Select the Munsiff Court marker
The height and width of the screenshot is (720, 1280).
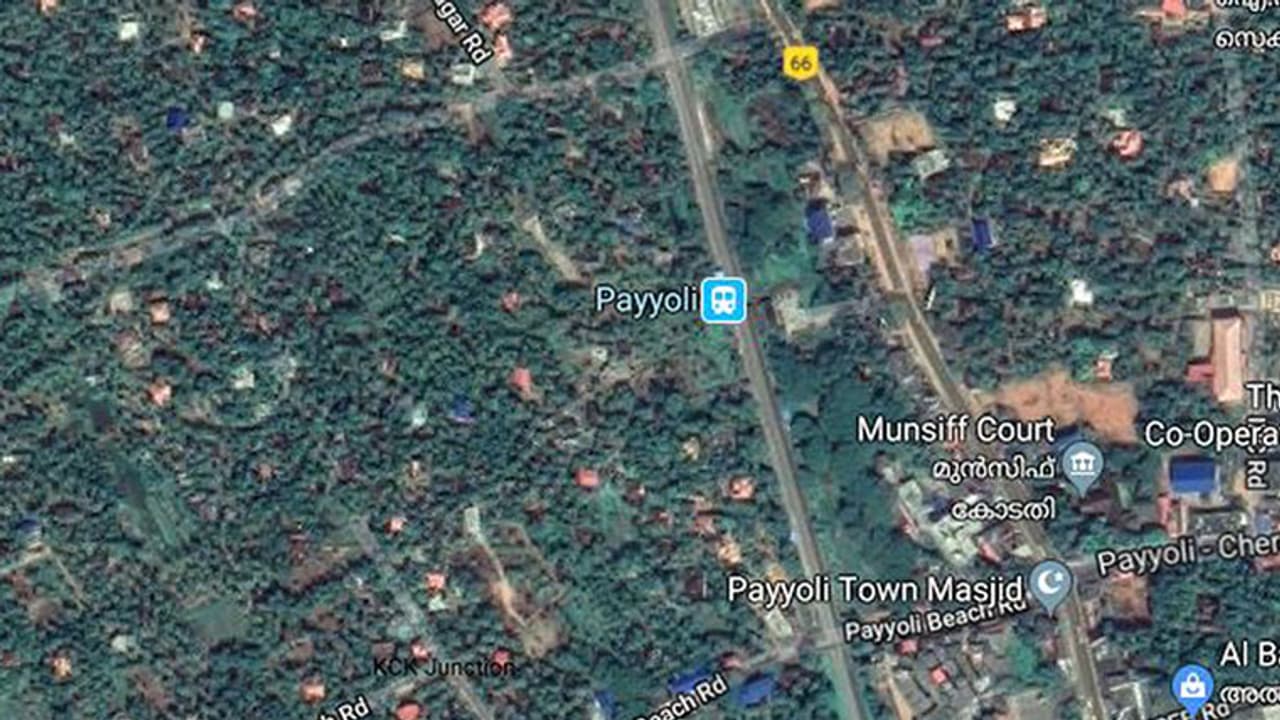[1083, 466]
